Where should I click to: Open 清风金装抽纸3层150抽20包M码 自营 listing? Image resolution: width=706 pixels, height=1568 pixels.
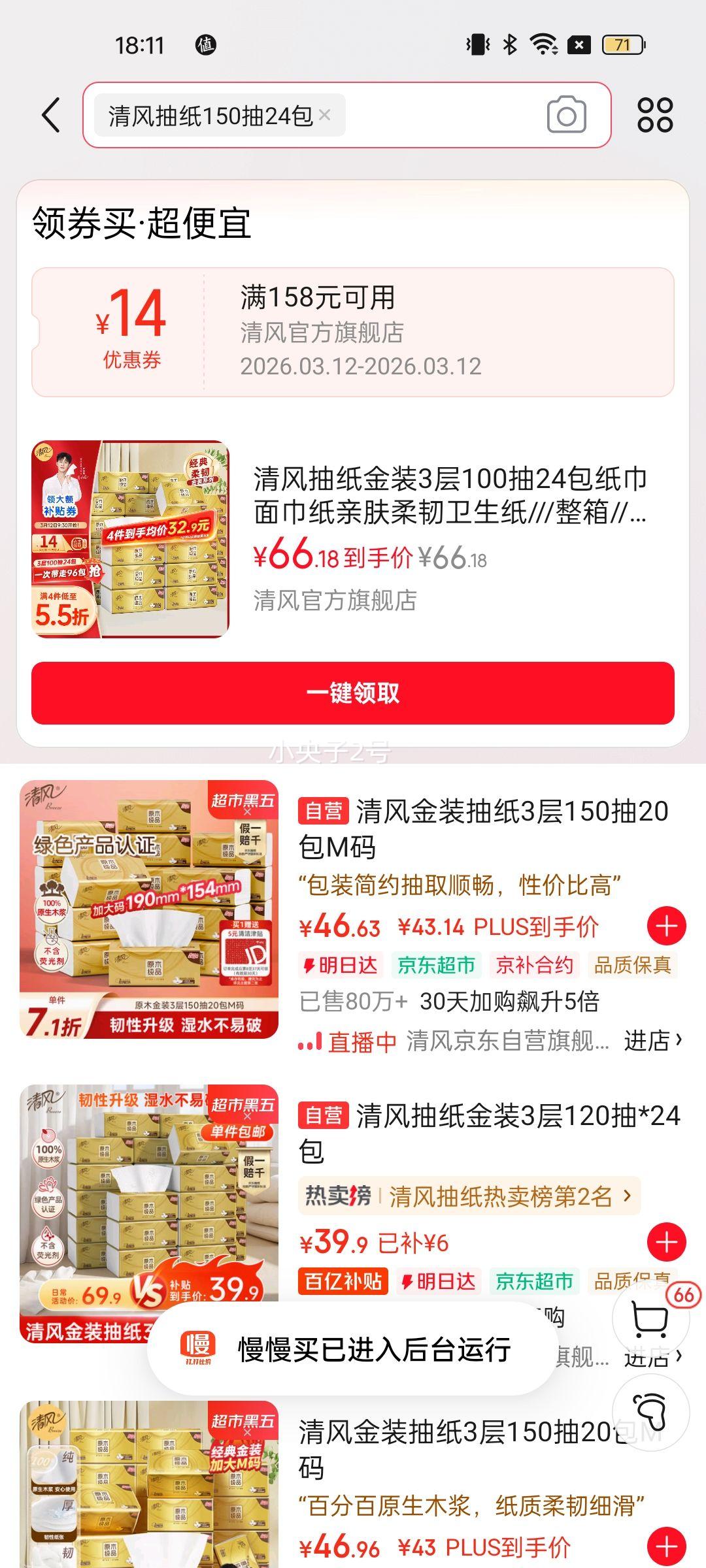coord(482,828)
